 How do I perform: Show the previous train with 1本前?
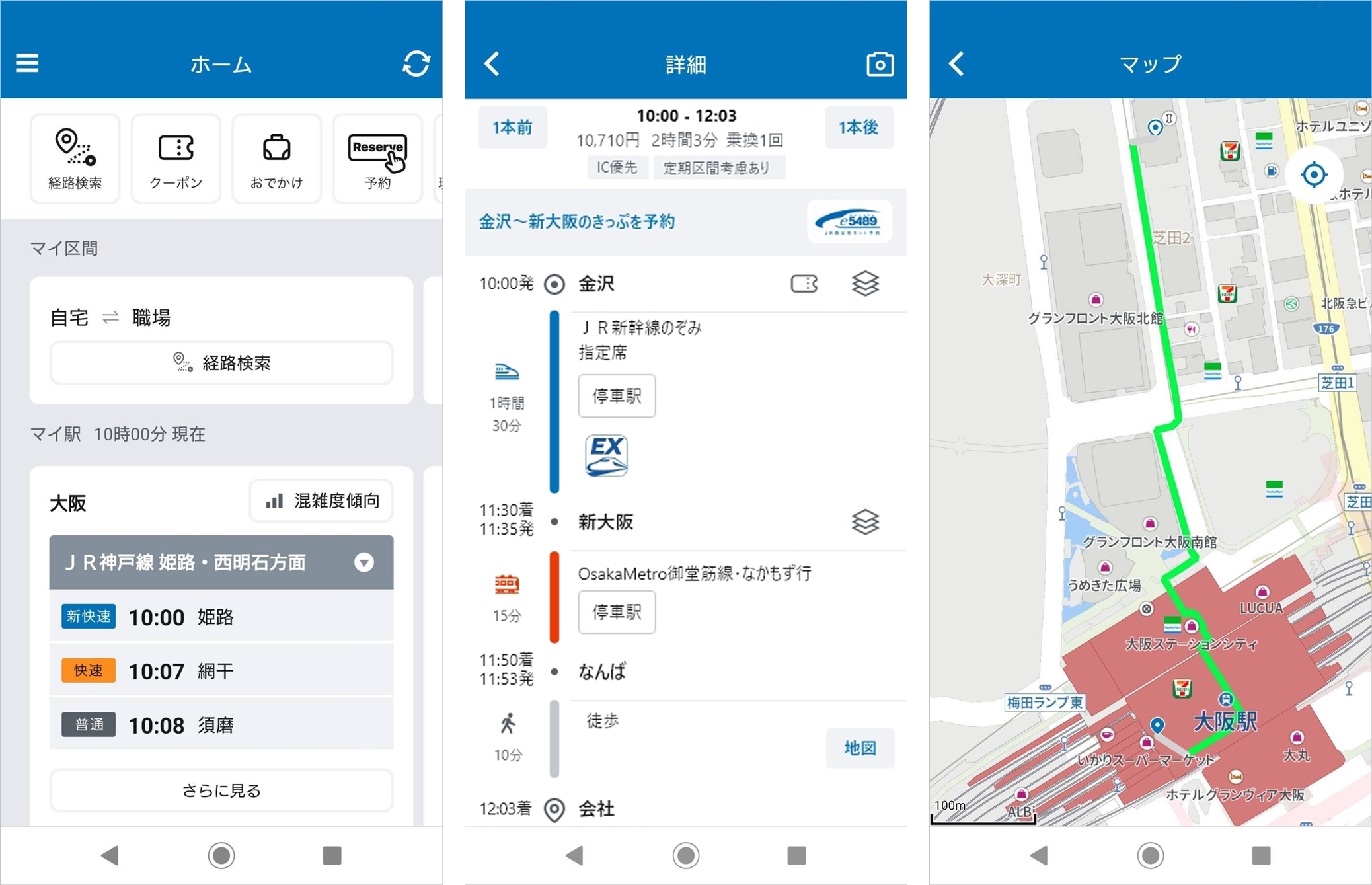512,127
